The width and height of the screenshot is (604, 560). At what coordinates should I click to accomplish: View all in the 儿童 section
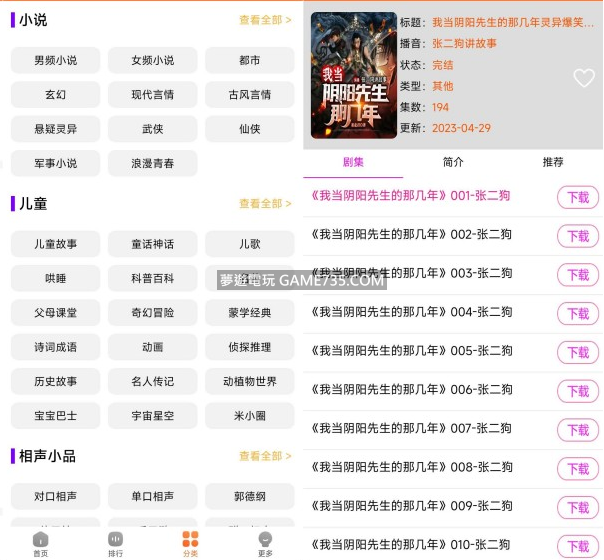265,204
